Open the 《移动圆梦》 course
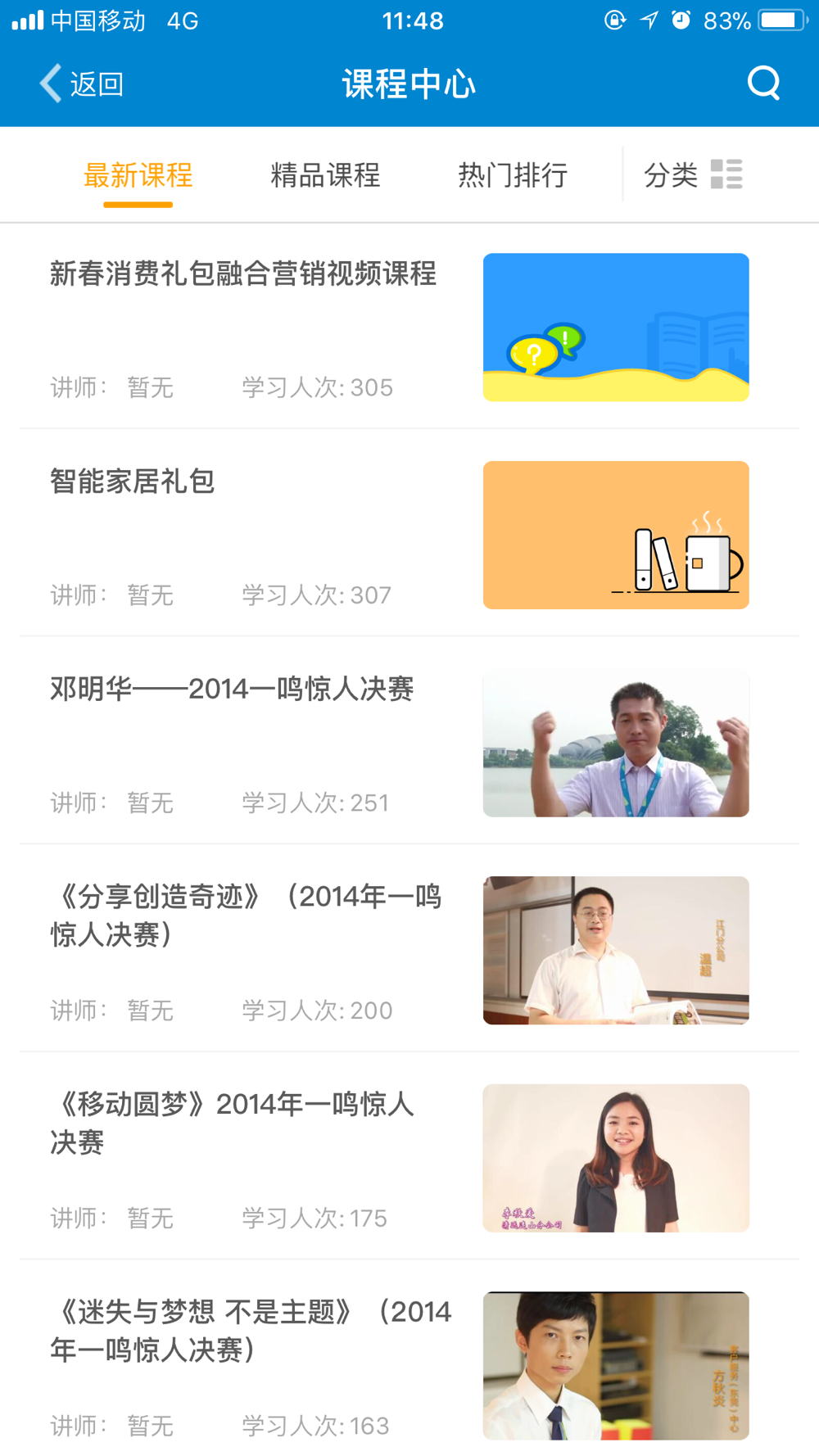This screenshot has width=819, height=1456. (x=409, y=1156)
